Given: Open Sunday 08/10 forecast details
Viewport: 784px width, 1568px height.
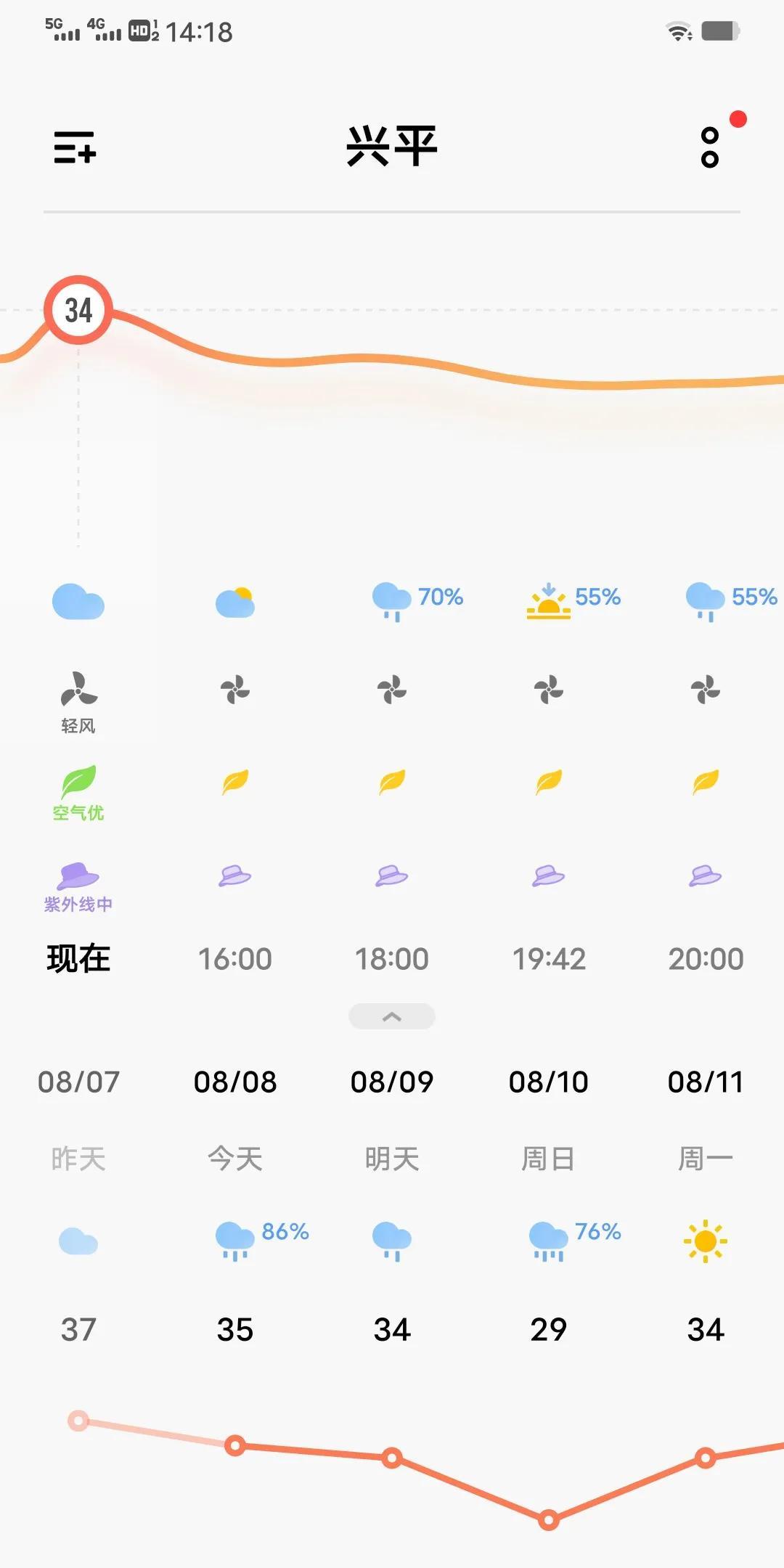Looking at the screenshot, I should [549, 1118].
